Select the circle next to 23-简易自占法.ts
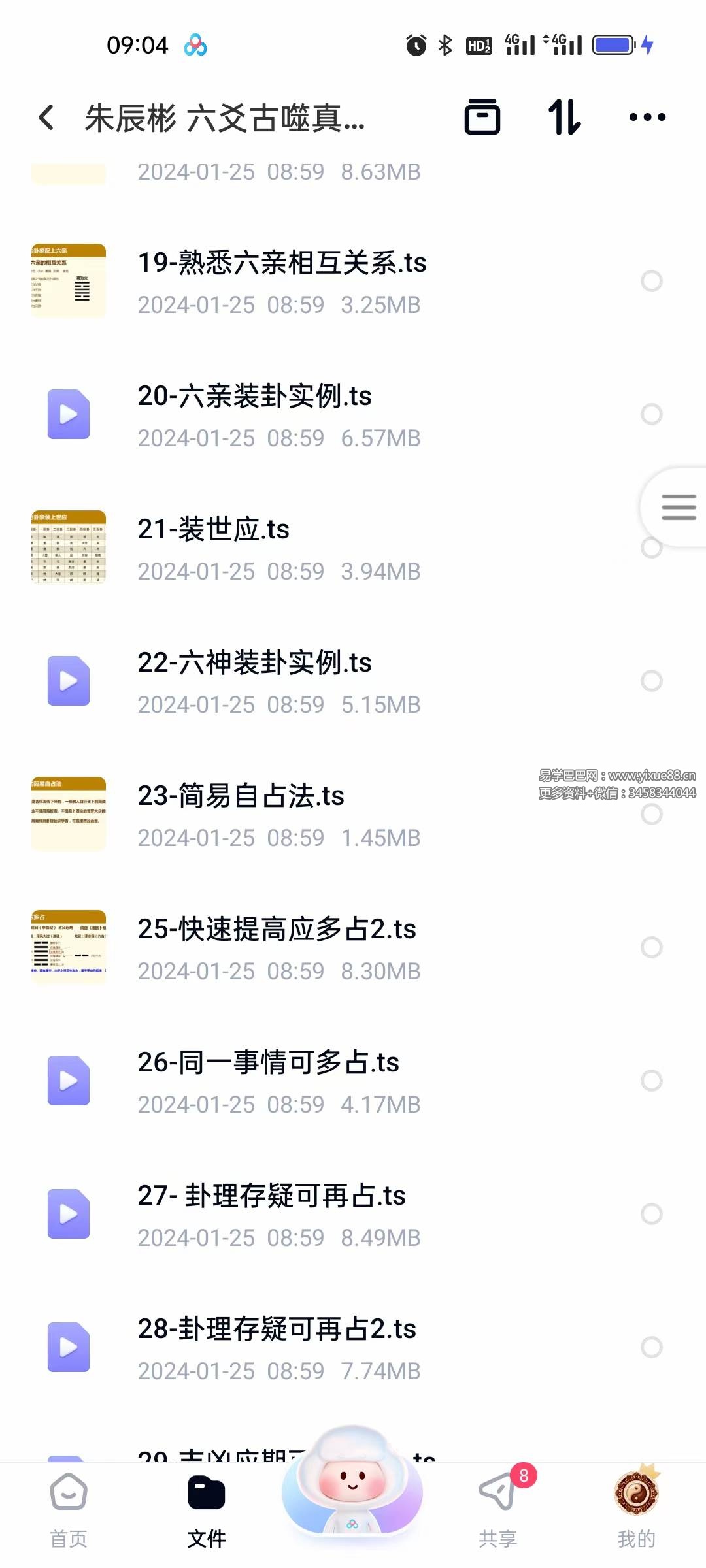 coord(650,815)
